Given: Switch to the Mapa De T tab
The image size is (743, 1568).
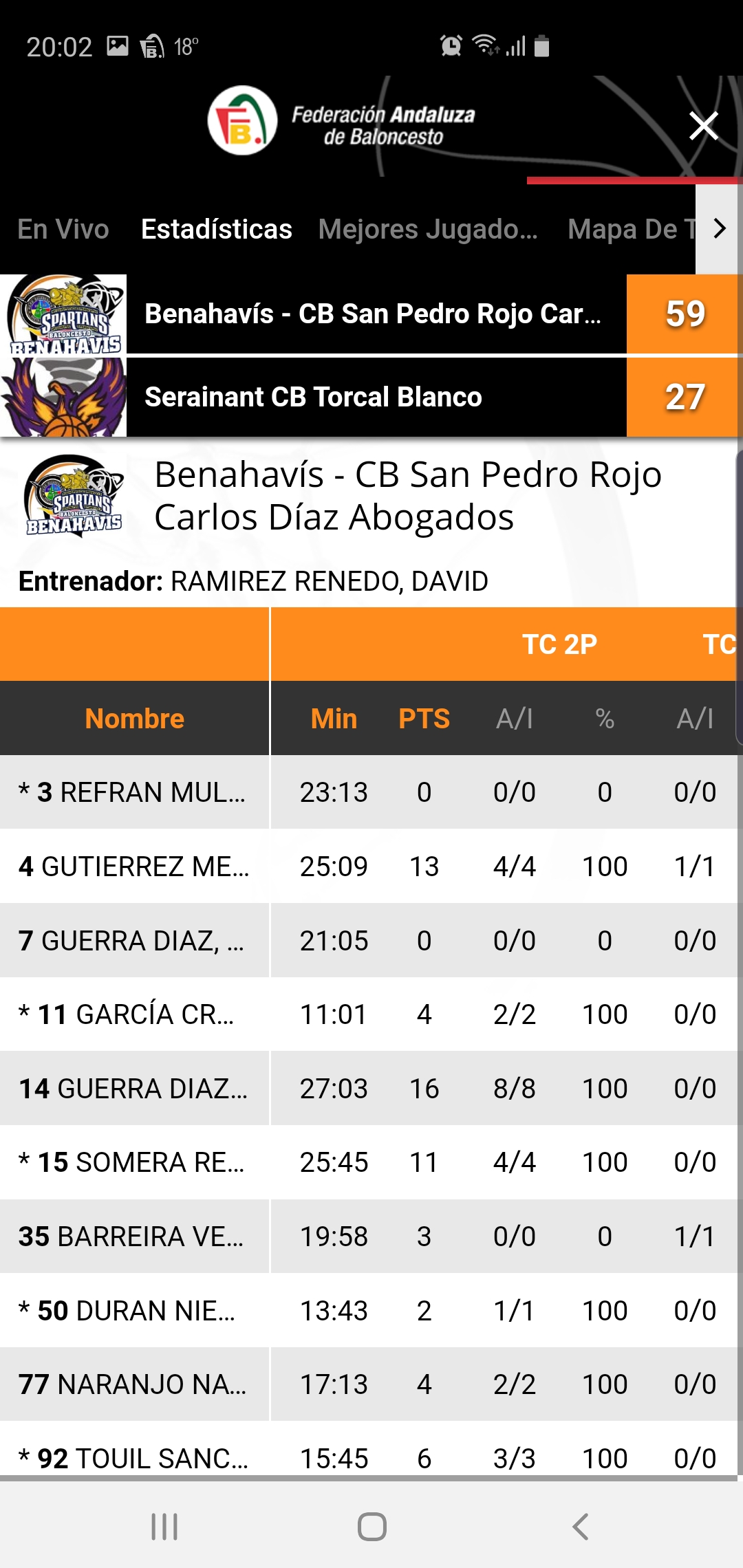Looking at the screenshot, I should pyautogui.click(x=630, y=229).
